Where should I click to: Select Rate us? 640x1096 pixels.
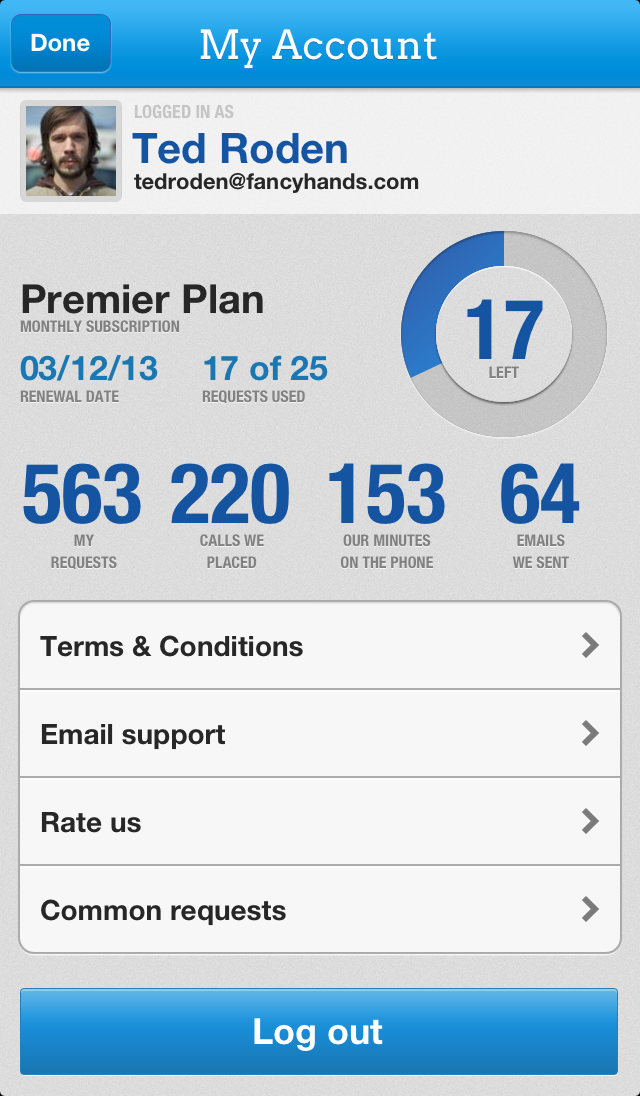click(x=320, y=821)
